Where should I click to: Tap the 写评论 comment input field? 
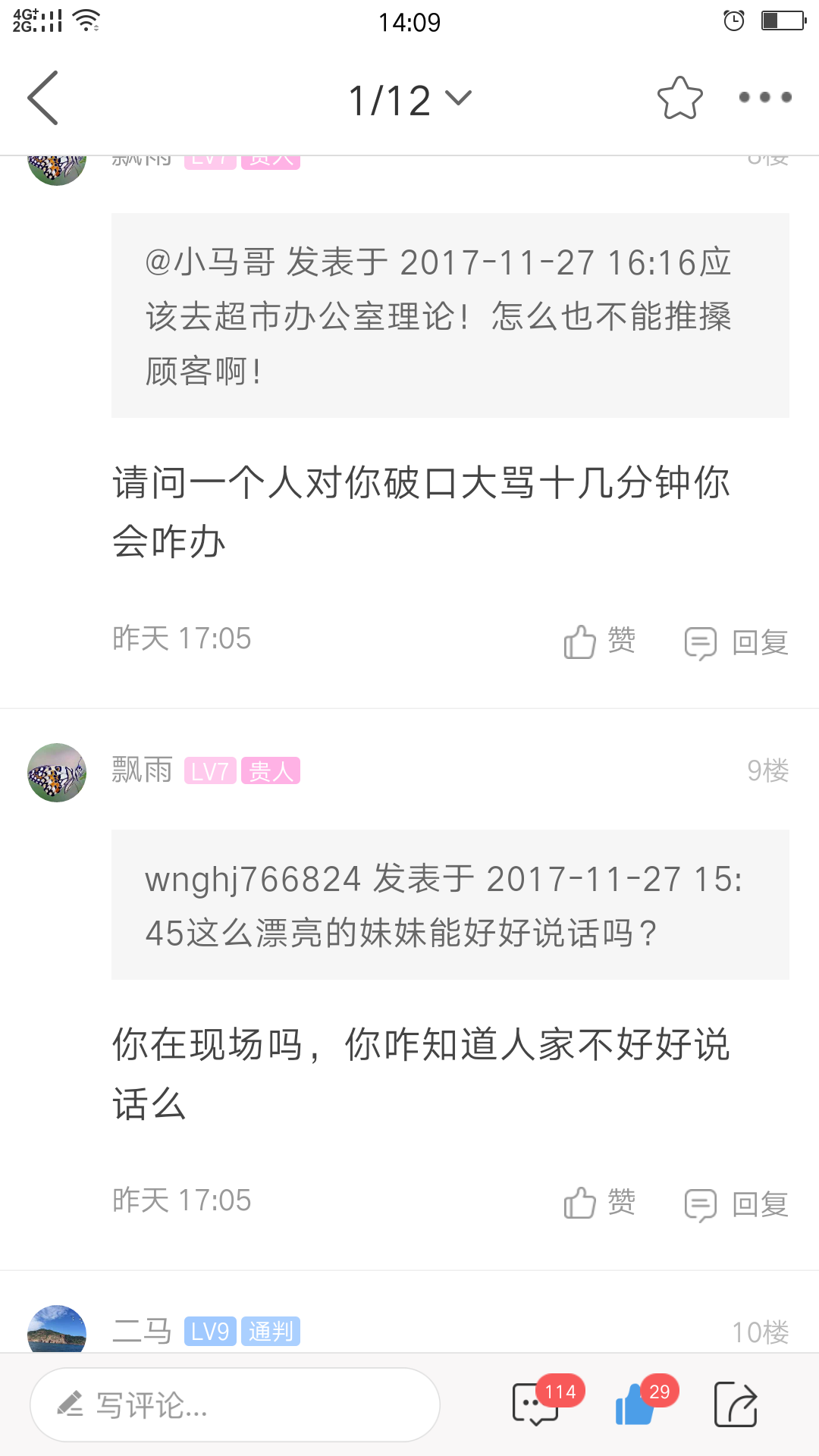[x=235, y=1404]
